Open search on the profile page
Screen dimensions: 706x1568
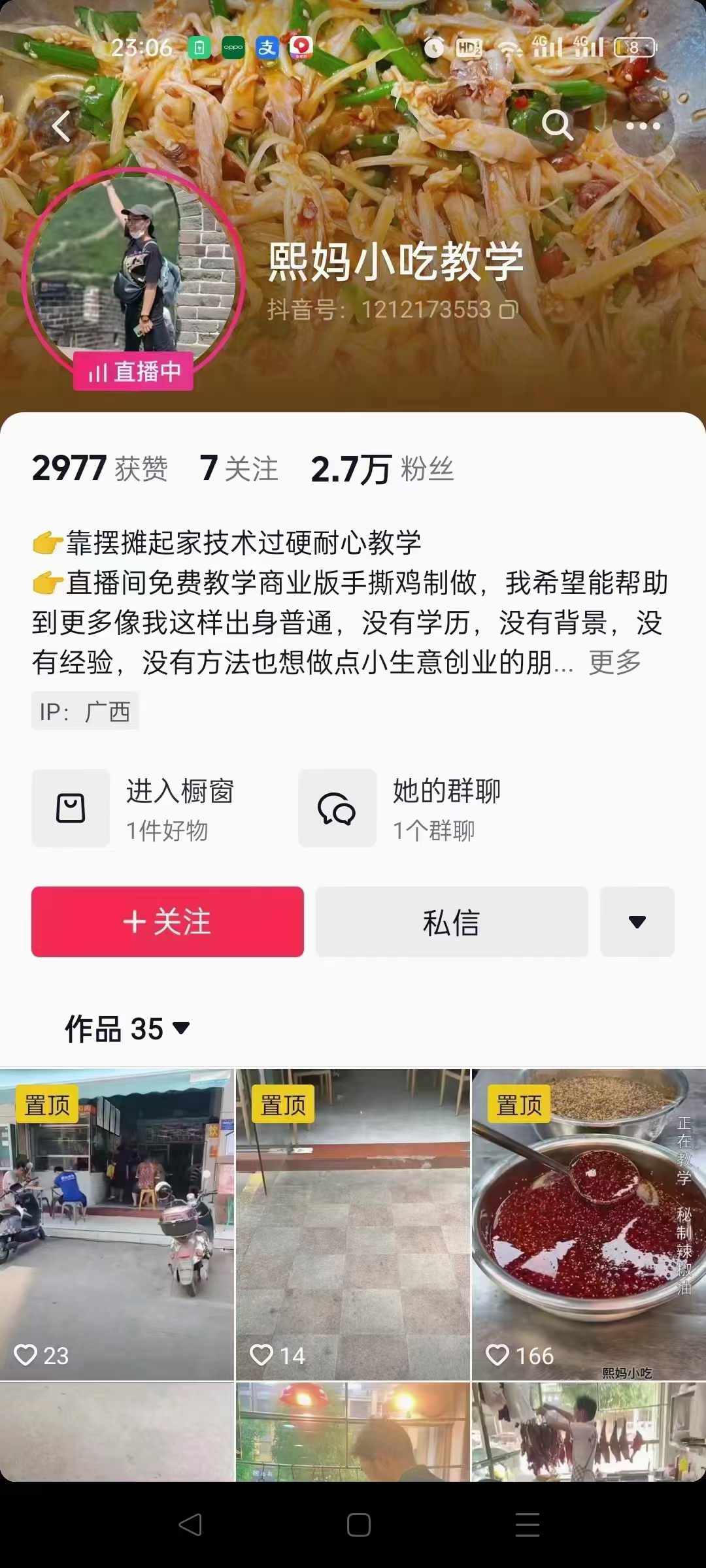pyautogui.click(x=559, y=128)
